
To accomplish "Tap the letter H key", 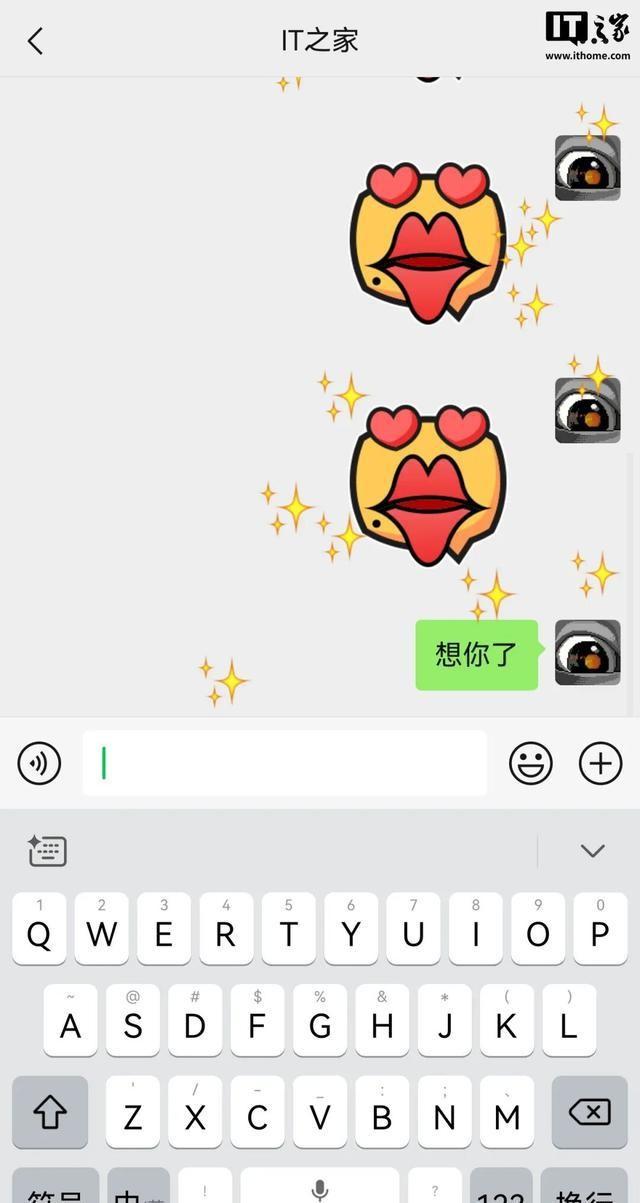I will coord(382,1021).
